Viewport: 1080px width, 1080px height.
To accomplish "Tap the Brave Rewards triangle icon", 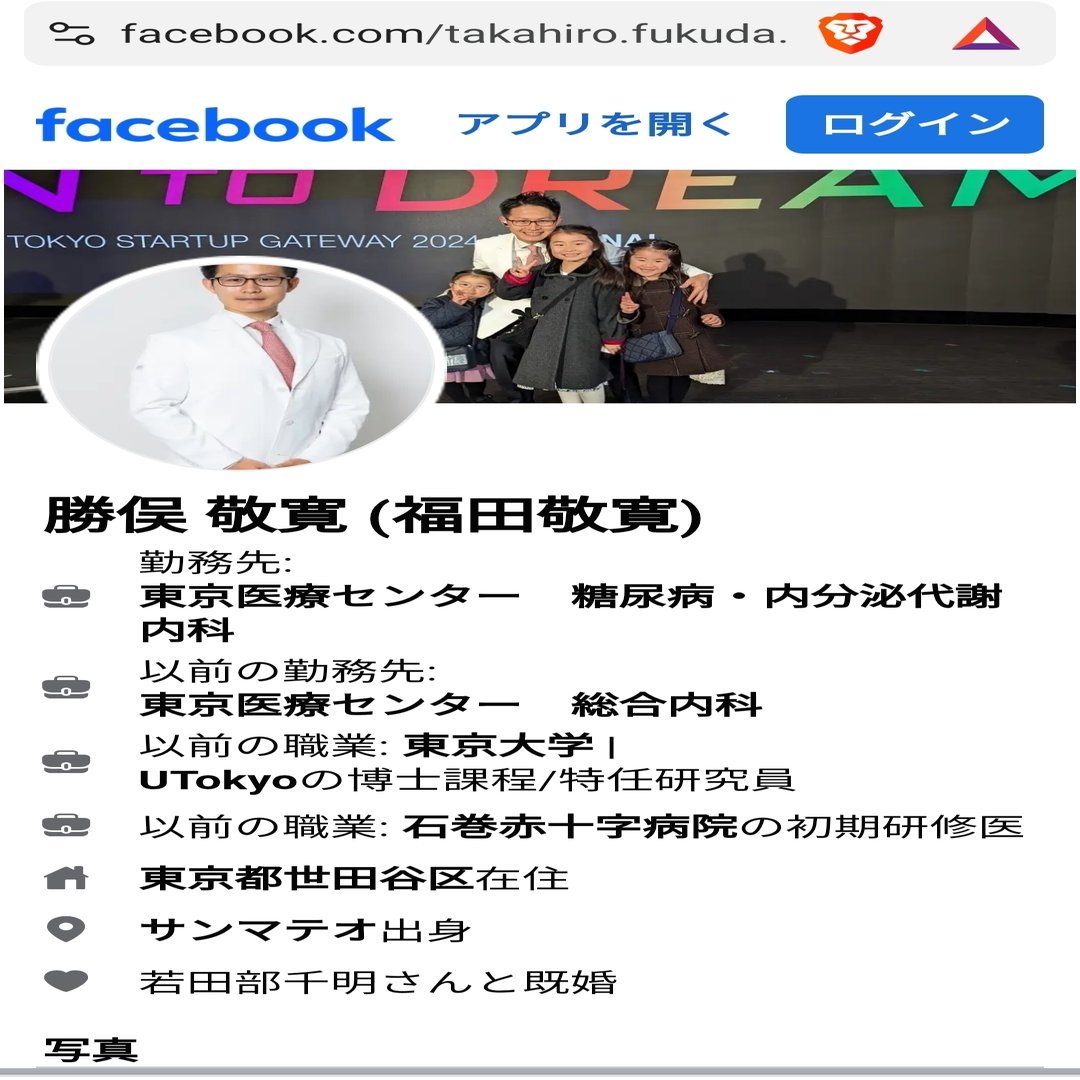I will point(985,34).
